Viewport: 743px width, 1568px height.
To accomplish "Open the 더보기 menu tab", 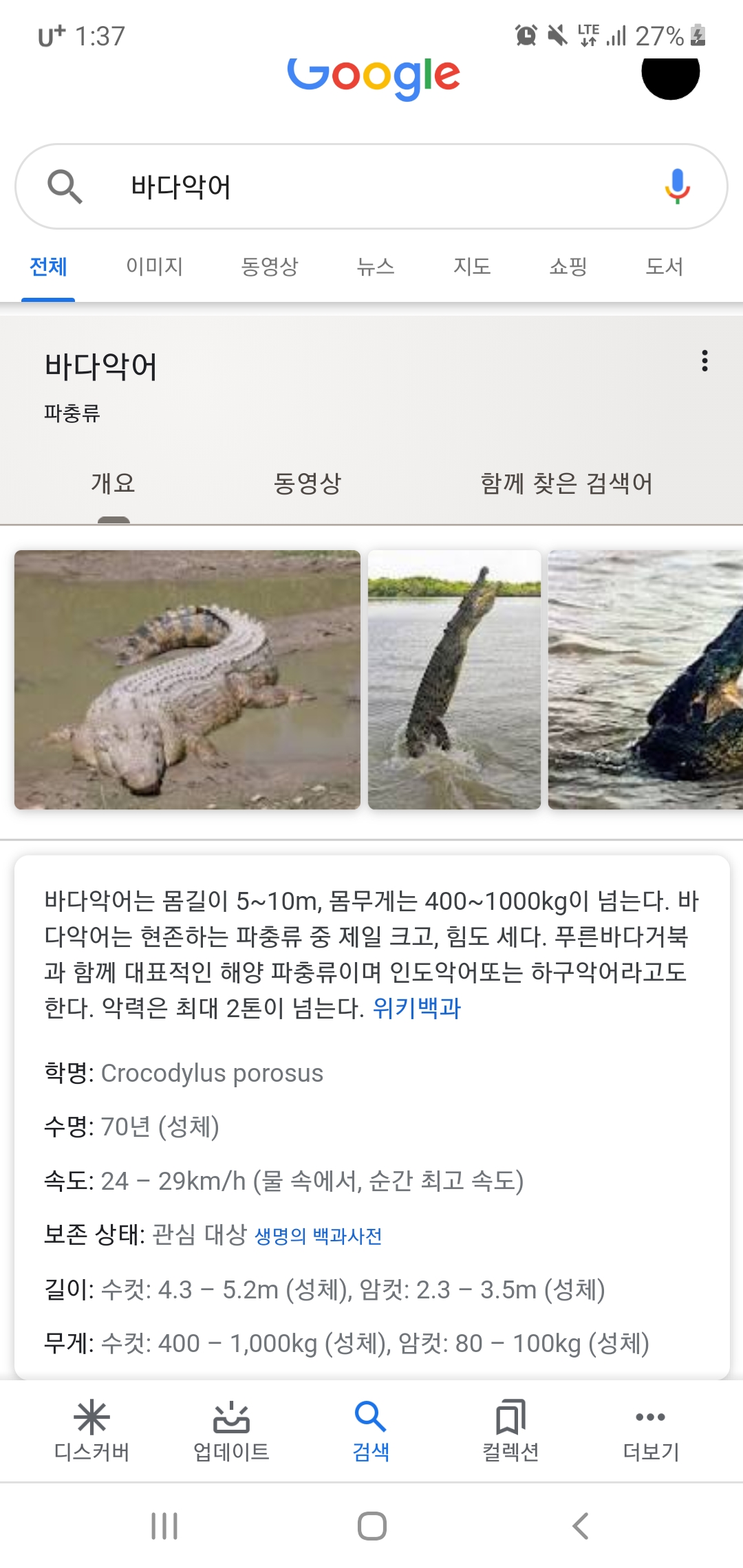I will tap(651, 1430).
